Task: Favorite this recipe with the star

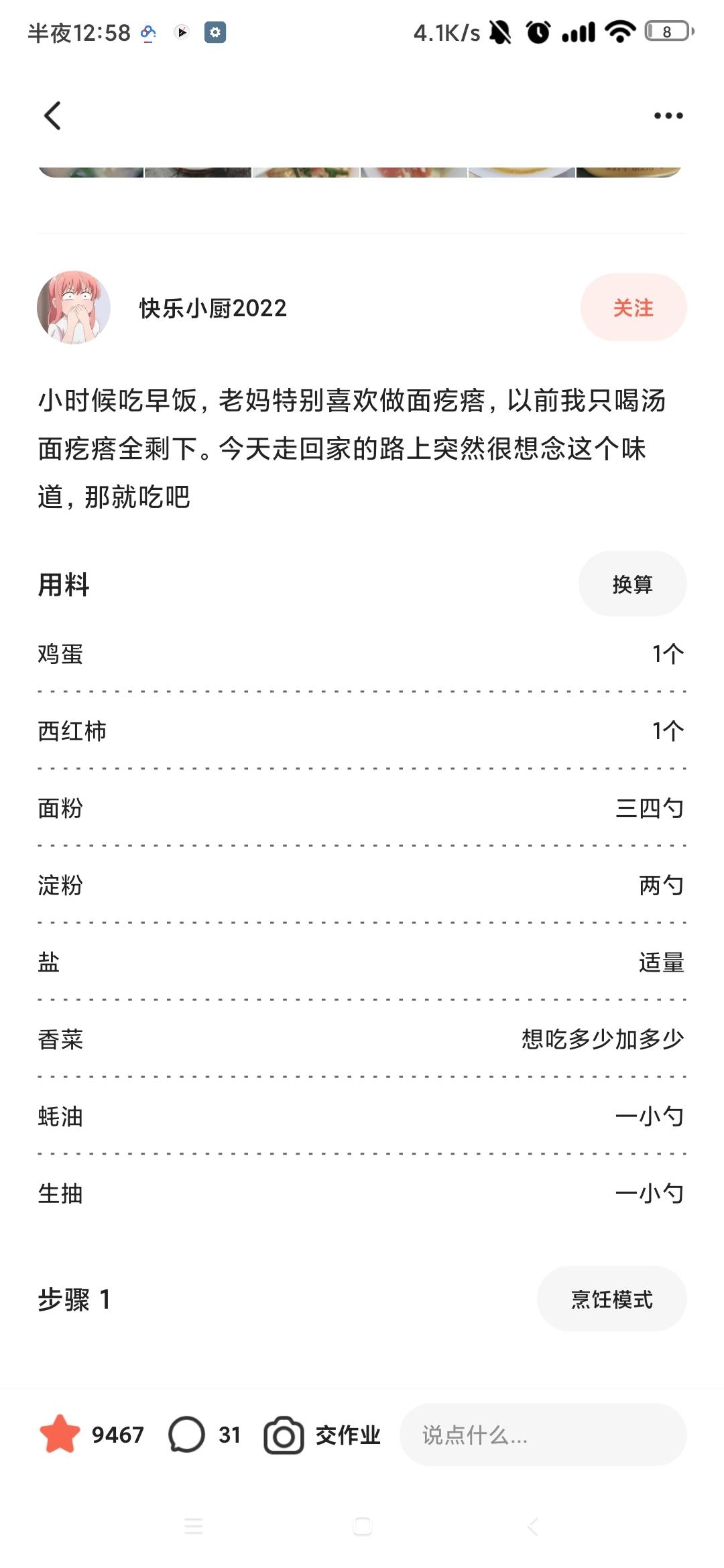Action: (x=60, y=1434)
